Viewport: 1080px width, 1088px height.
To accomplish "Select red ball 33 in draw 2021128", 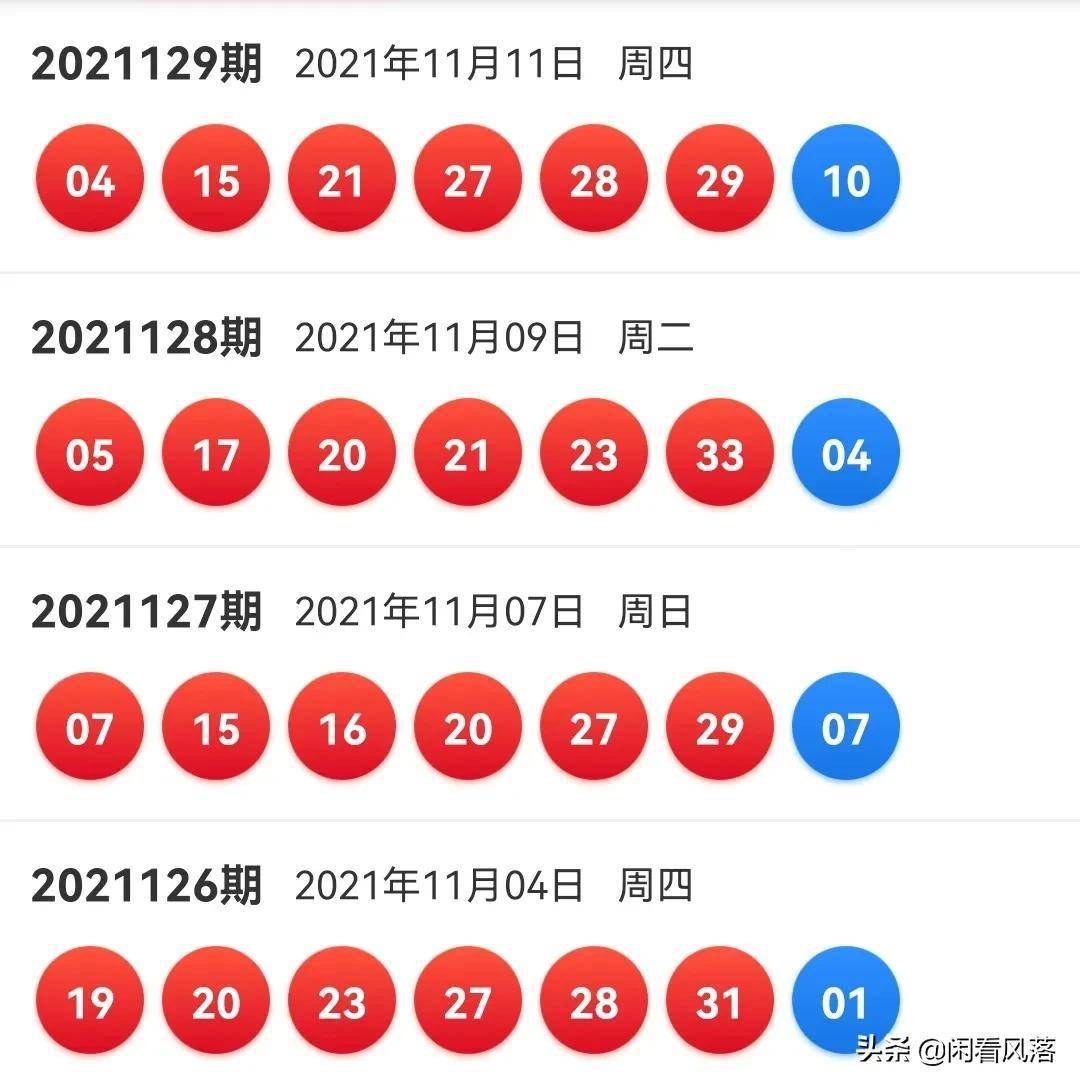I will pyautogui.click(x=719, y=453).
